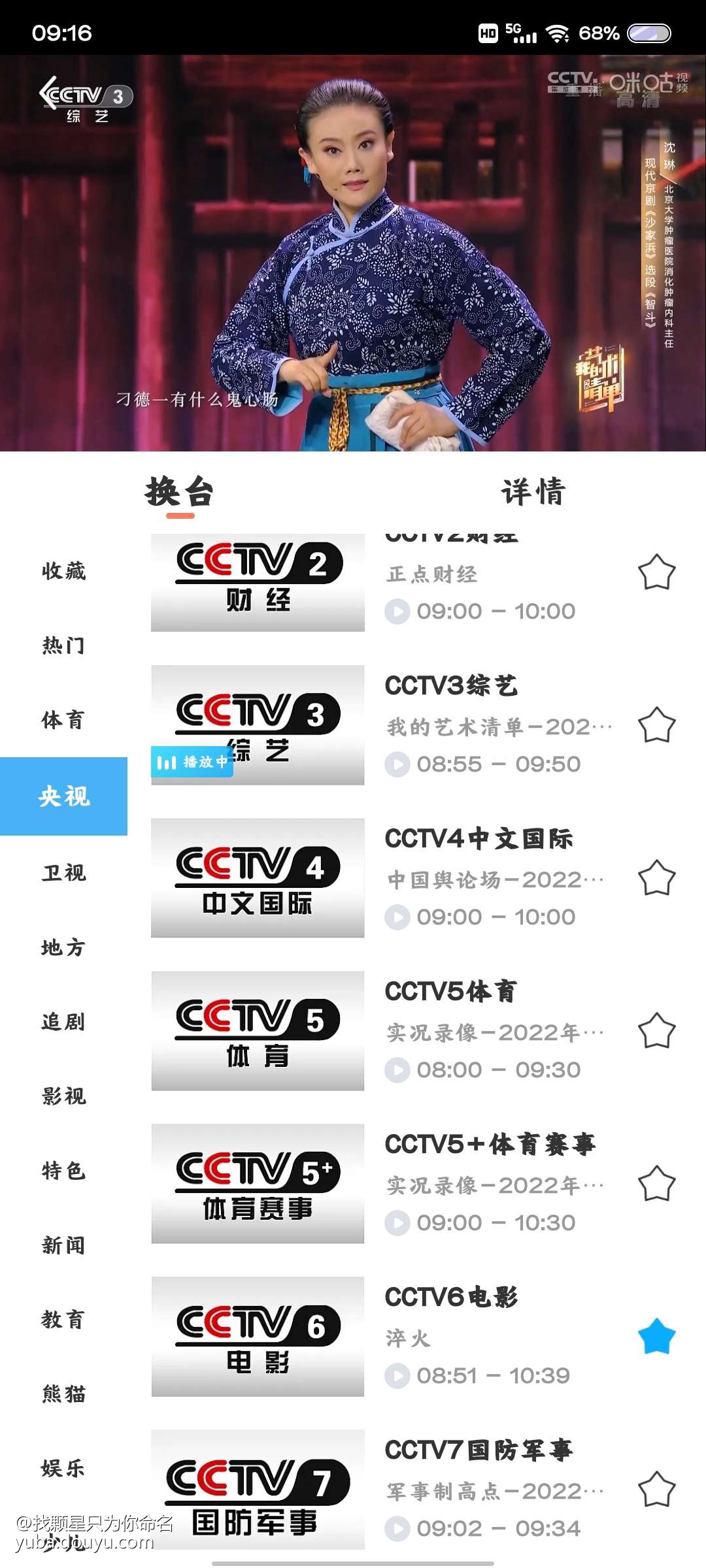
Task: Open the 新闻 category
Action: (63, 1245)
